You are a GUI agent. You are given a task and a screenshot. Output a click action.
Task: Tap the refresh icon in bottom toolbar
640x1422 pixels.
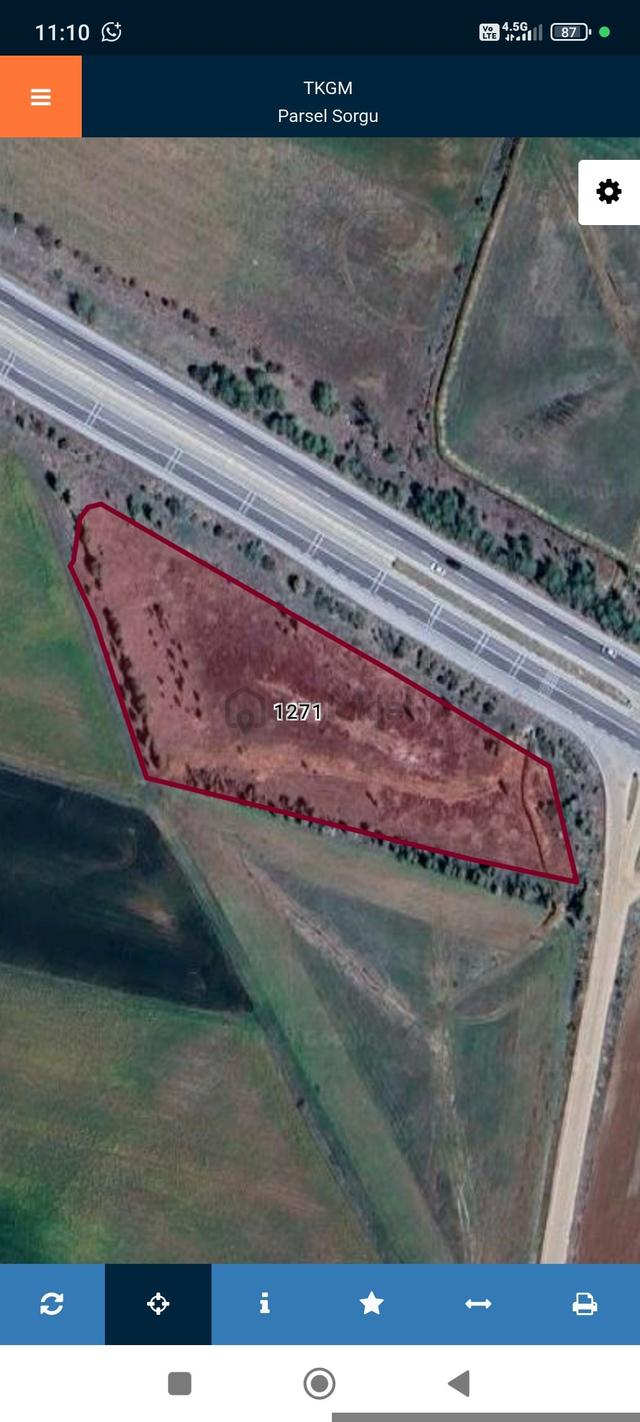point(52,1304)
